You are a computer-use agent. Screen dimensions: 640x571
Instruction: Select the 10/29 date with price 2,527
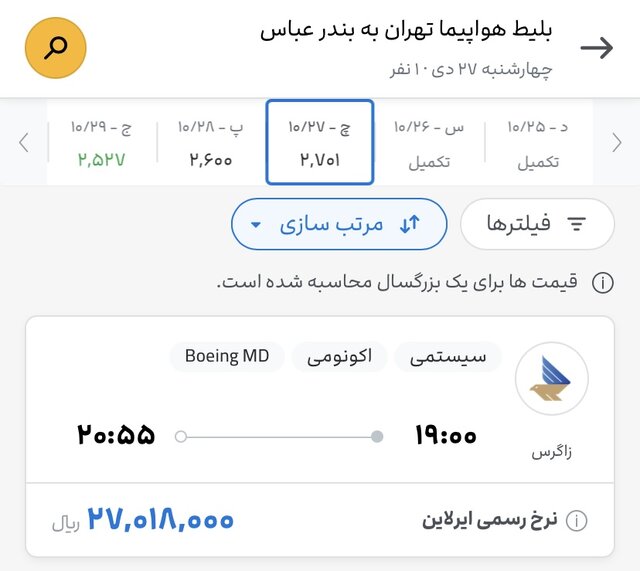click(x=101, y=143)
